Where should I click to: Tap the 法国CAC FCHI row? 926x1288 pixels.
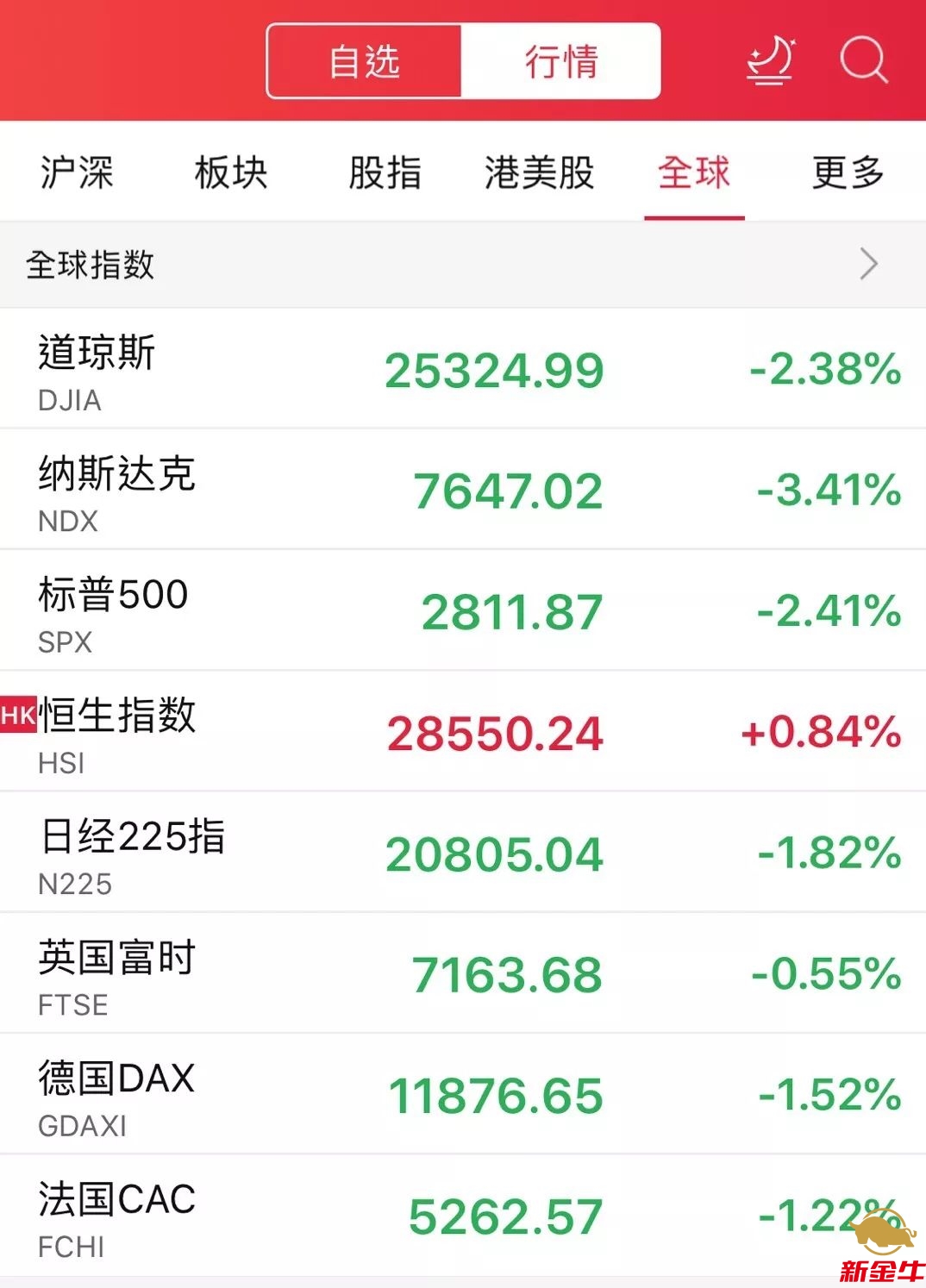coord(463,1216)
